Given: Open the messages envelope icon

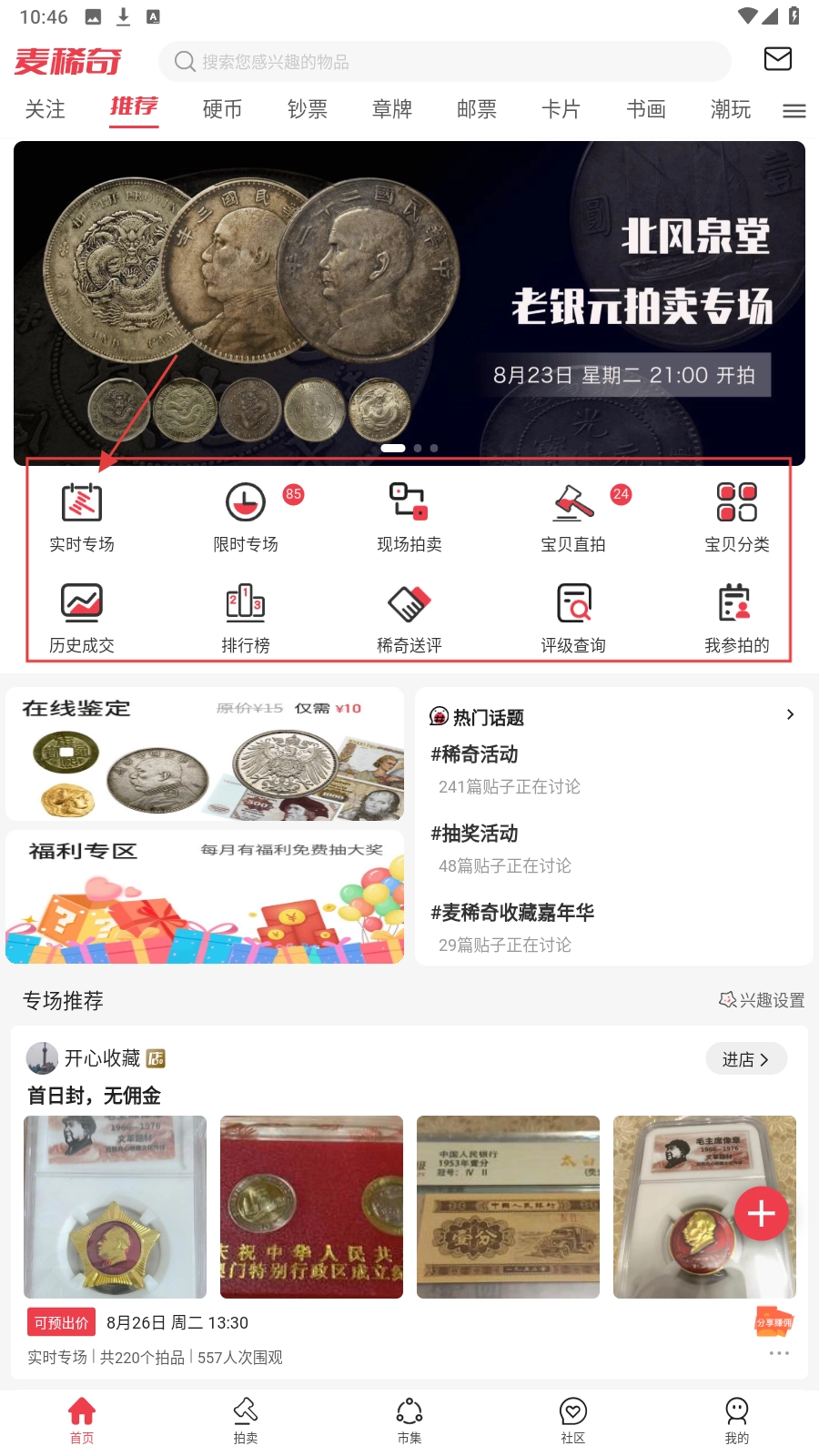Looking at the screenshot, I should 777,59.
